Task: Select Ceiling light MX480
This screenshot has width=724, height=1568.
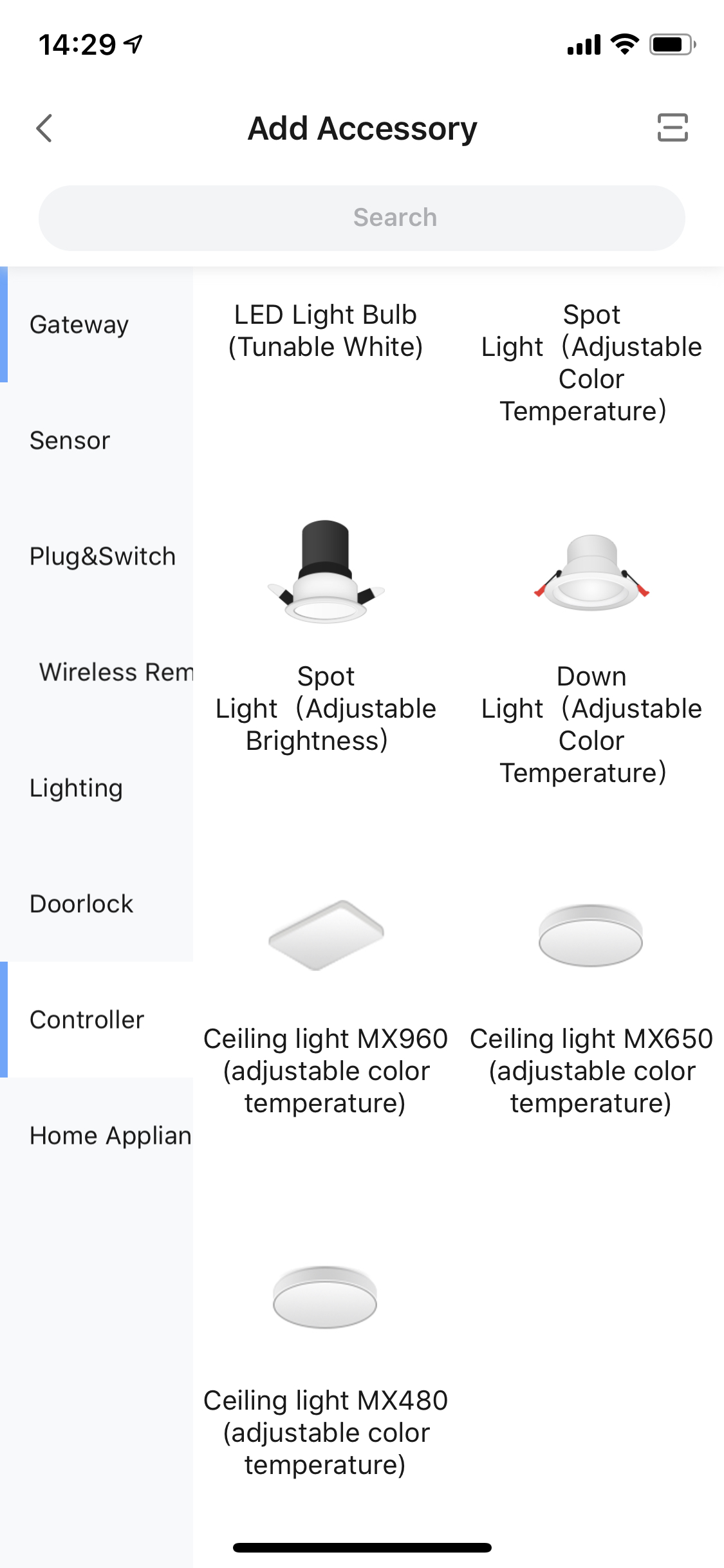Action: click(x=326, y=1365)
